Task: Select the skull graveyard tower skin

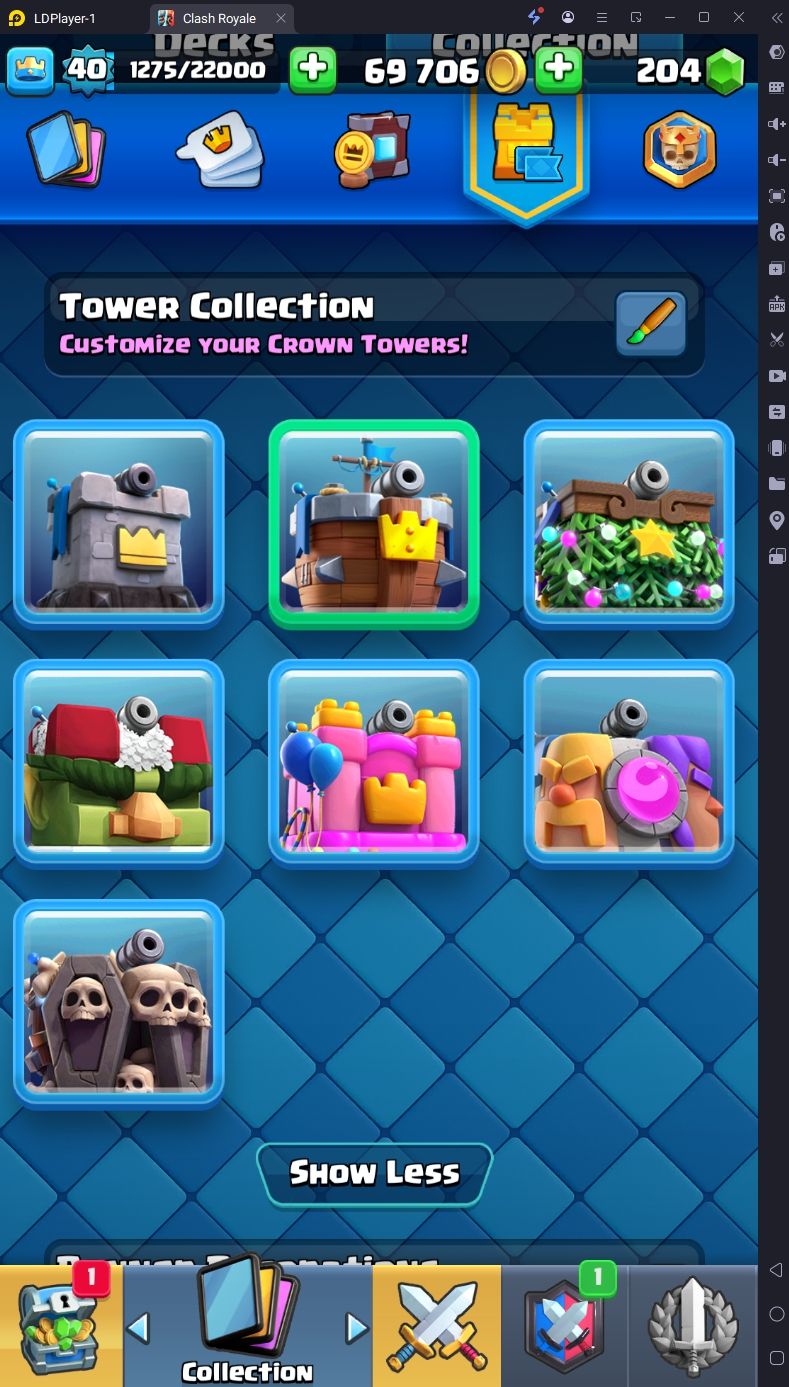Action: coord(118,1003)
